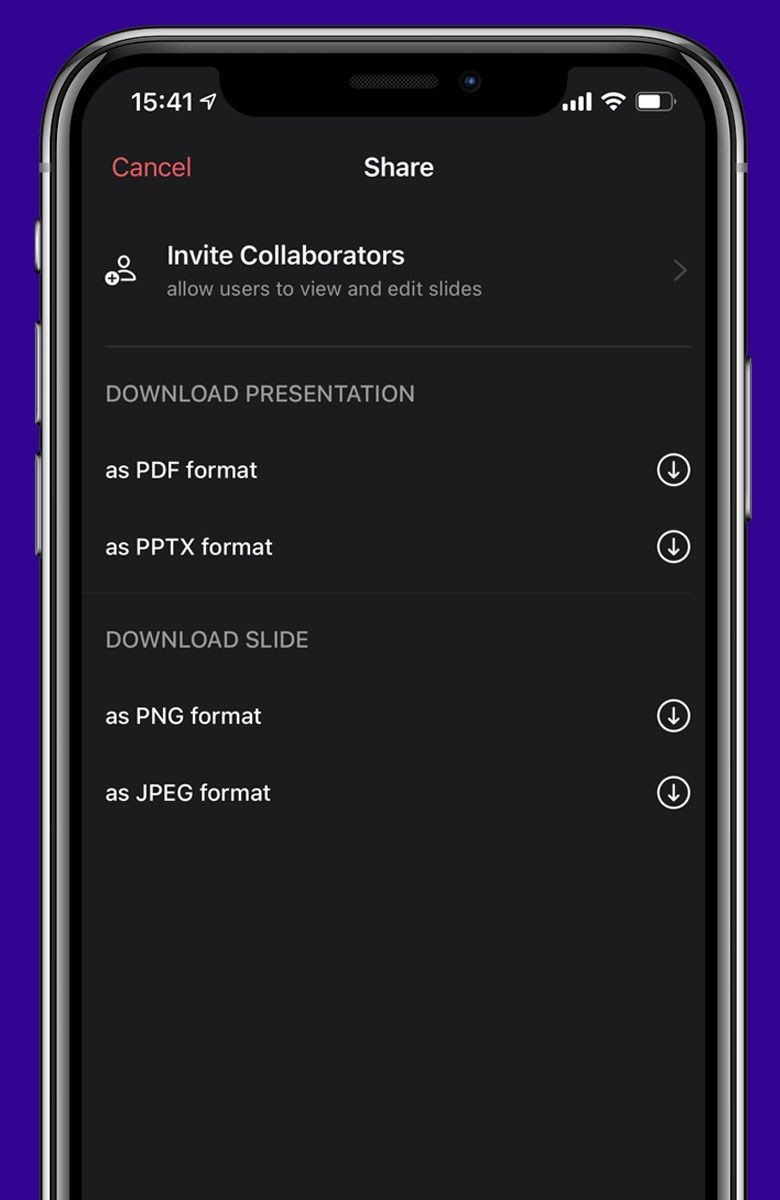Image resolution: width=780 pixels, height=1200 pixels.
Task: Open Invite Collaborators
Action: tap(397, 270)
